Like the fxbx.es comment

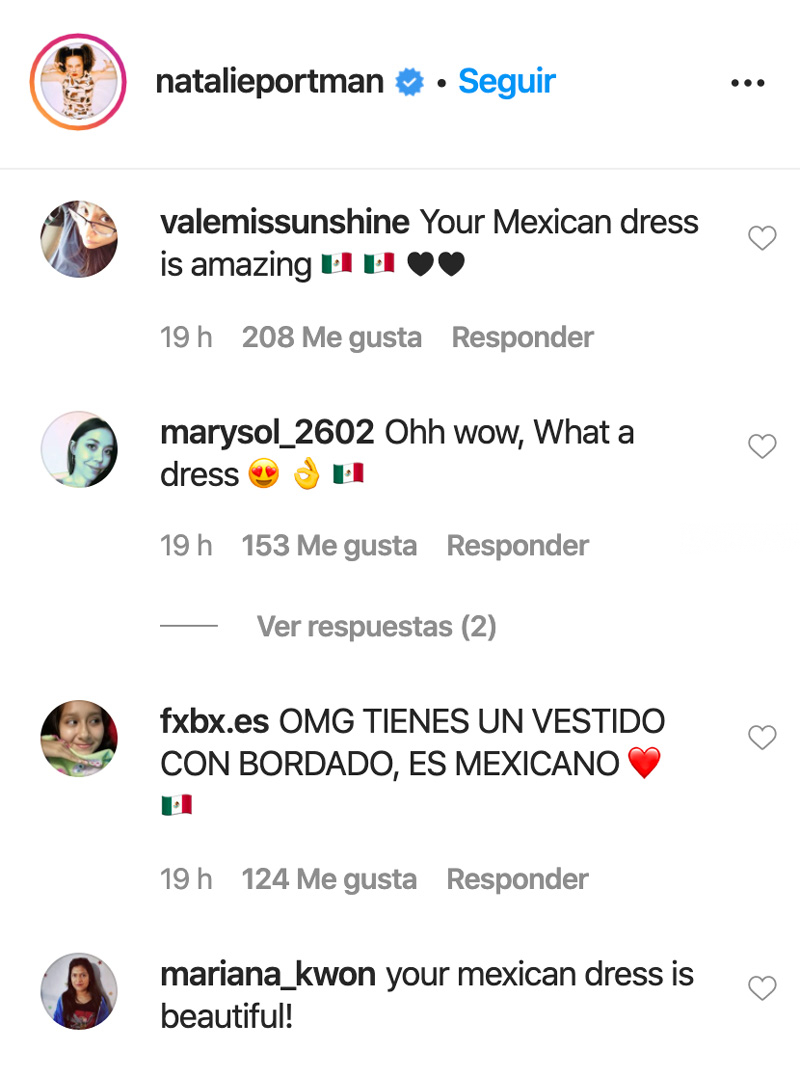[x=762, y=738]
